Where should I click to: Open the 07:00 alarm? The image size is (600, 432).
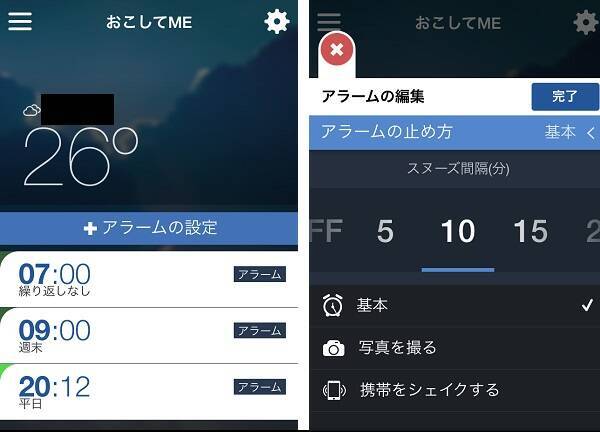(150, 278)
